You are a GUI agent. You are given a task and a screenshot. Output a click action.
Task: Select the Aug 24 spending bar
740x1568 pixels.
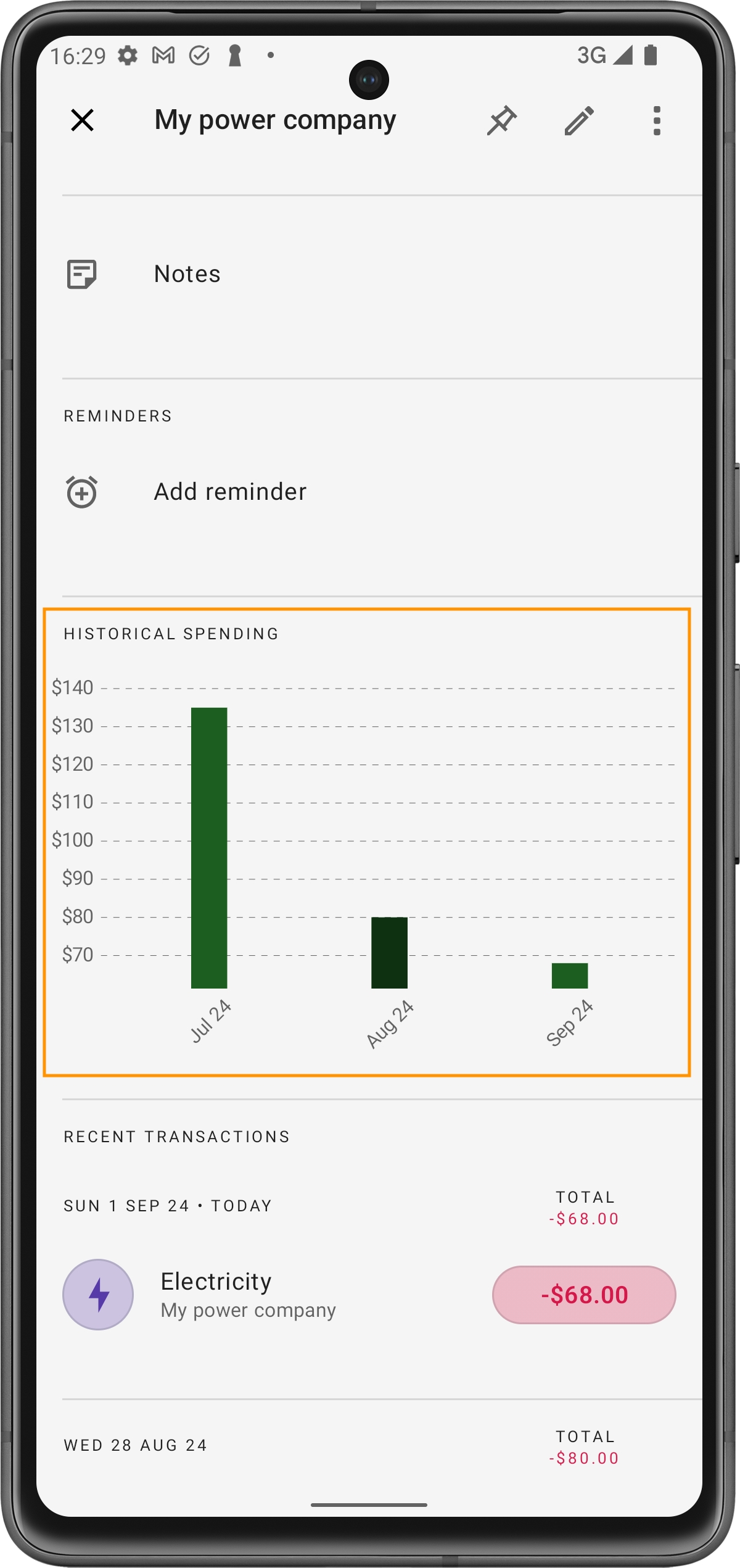point(389,952)
